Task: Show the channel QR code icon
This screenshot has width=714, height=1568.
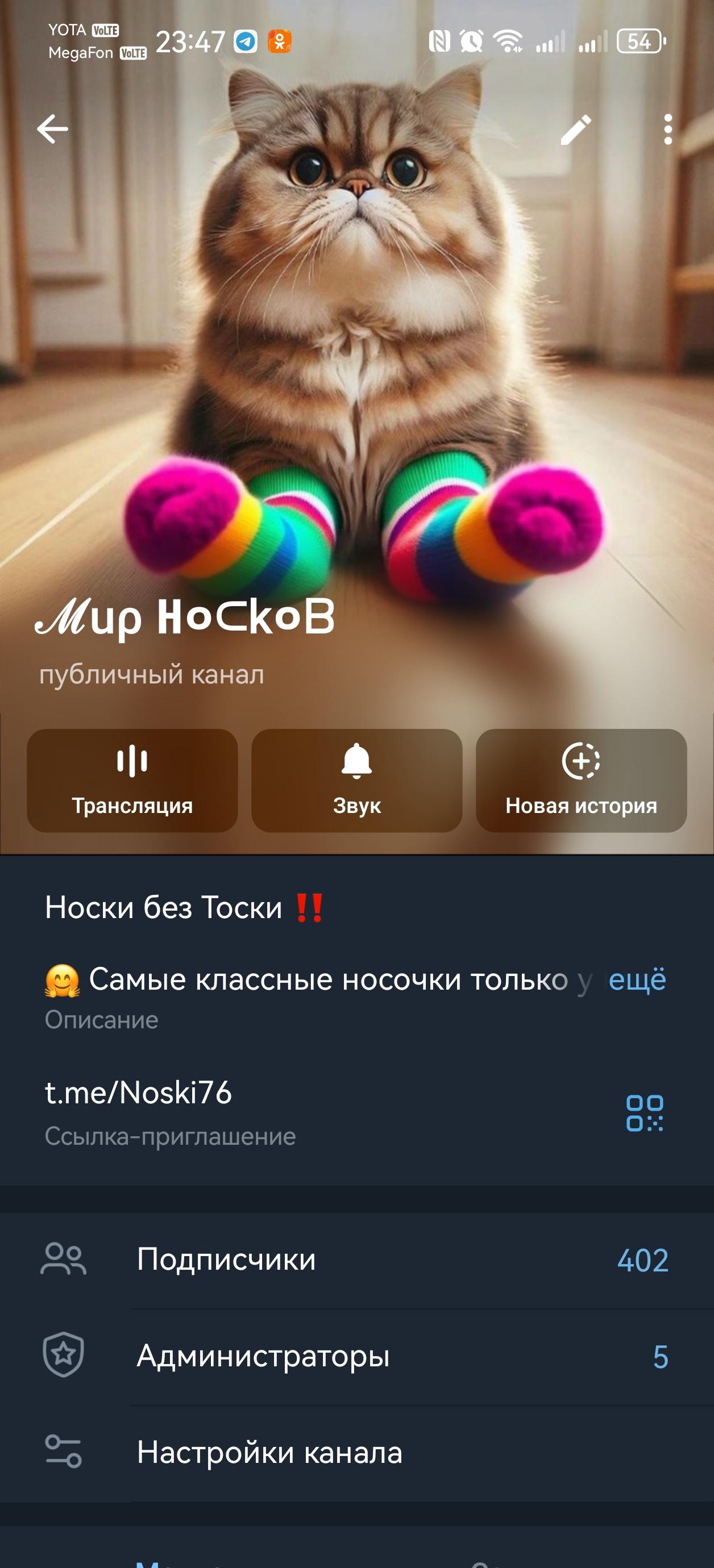Action: point(644,1113)
